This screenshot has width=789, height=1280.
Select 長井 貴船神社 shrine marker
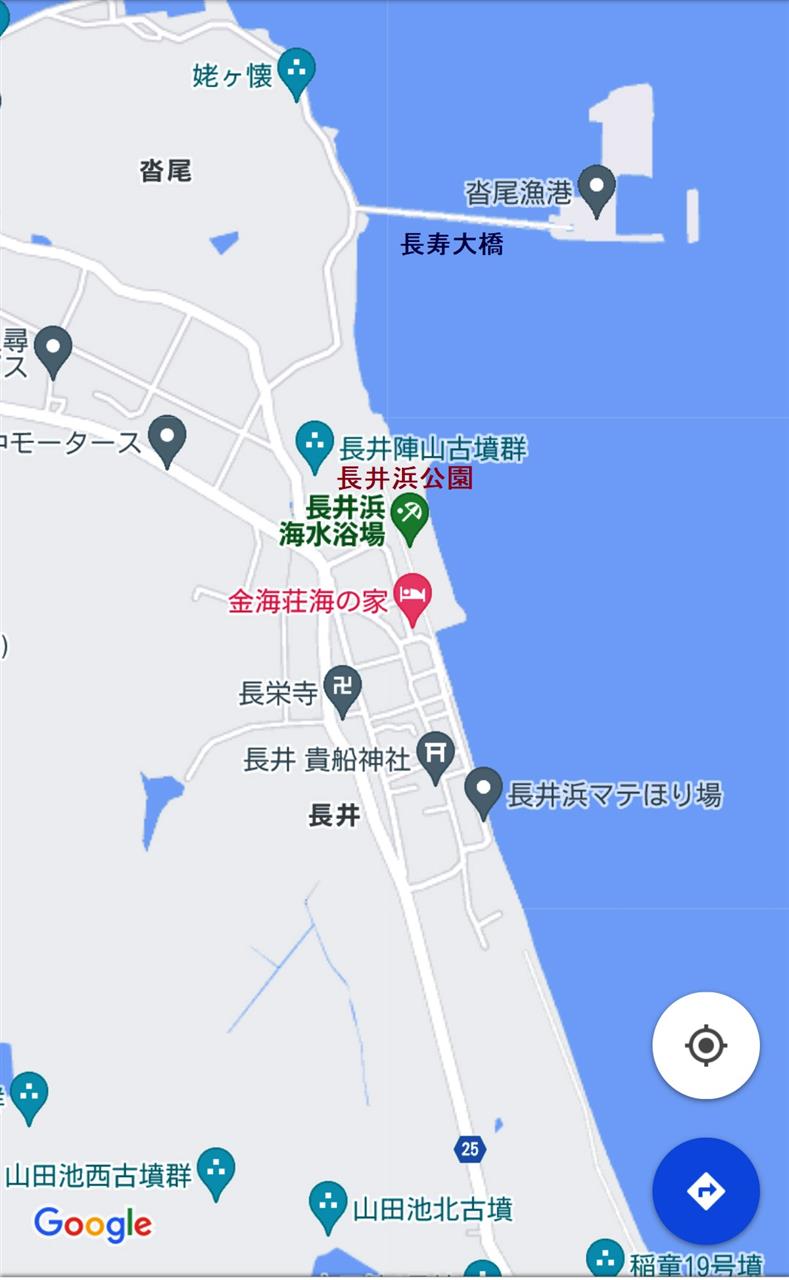435,758
